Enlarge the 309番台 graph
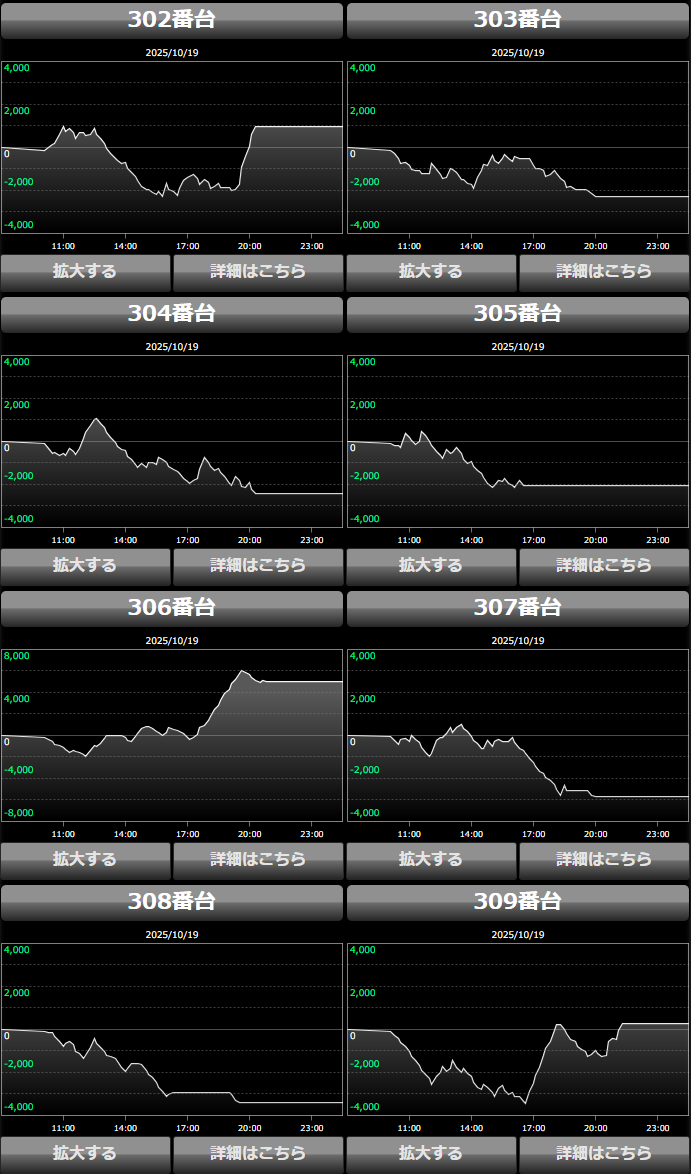Viewport: 691px width, 1174px height. point(431,1153)
